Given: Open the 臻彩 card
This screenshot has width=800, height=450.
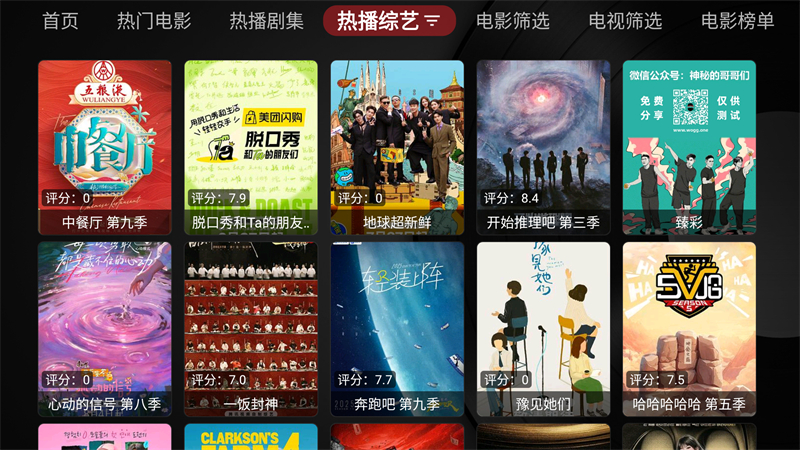Looking at the screenshot, I should click(x=689, y=147).
